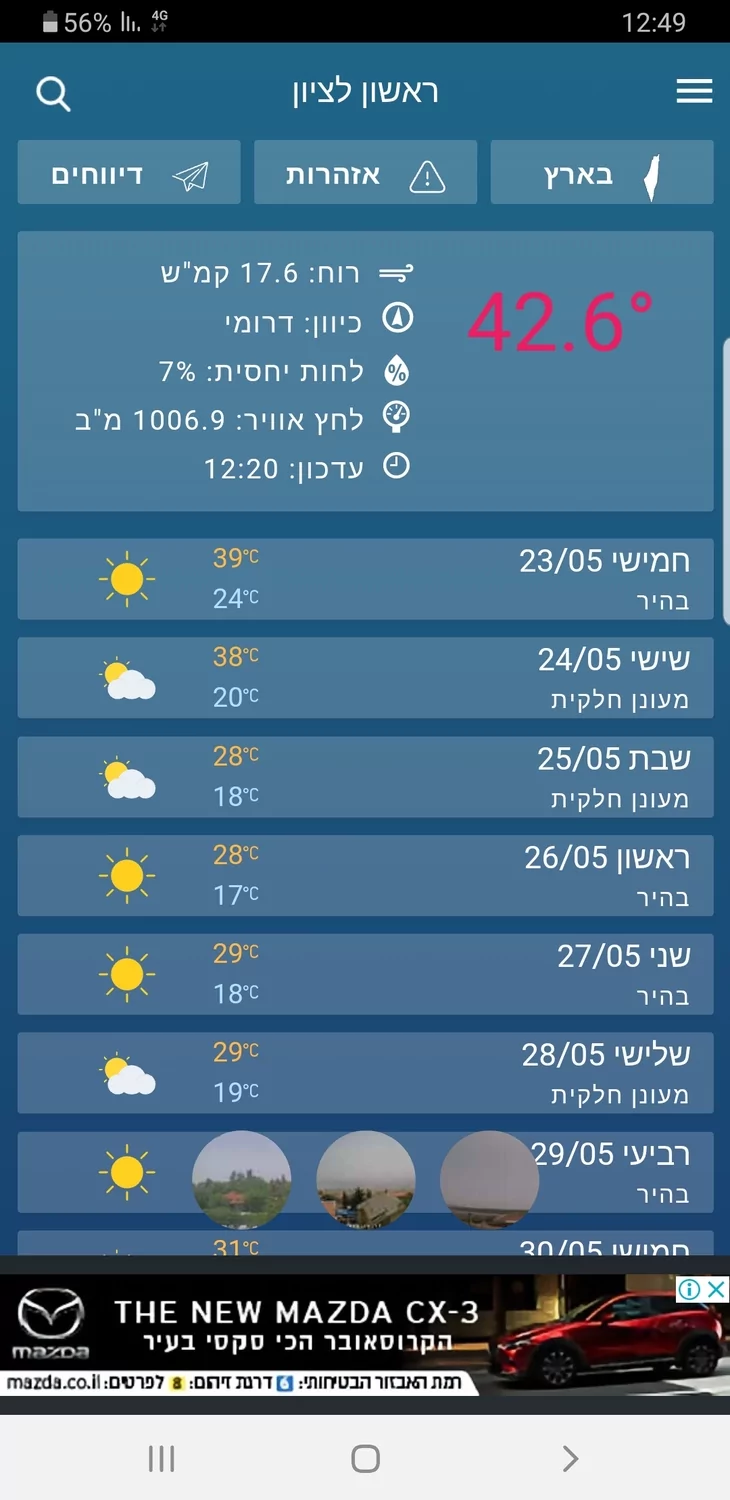Screen dimensions: 730x1500
Task: Open the middle webcam photo with rooftop
Action: [x=366, y=1180]
